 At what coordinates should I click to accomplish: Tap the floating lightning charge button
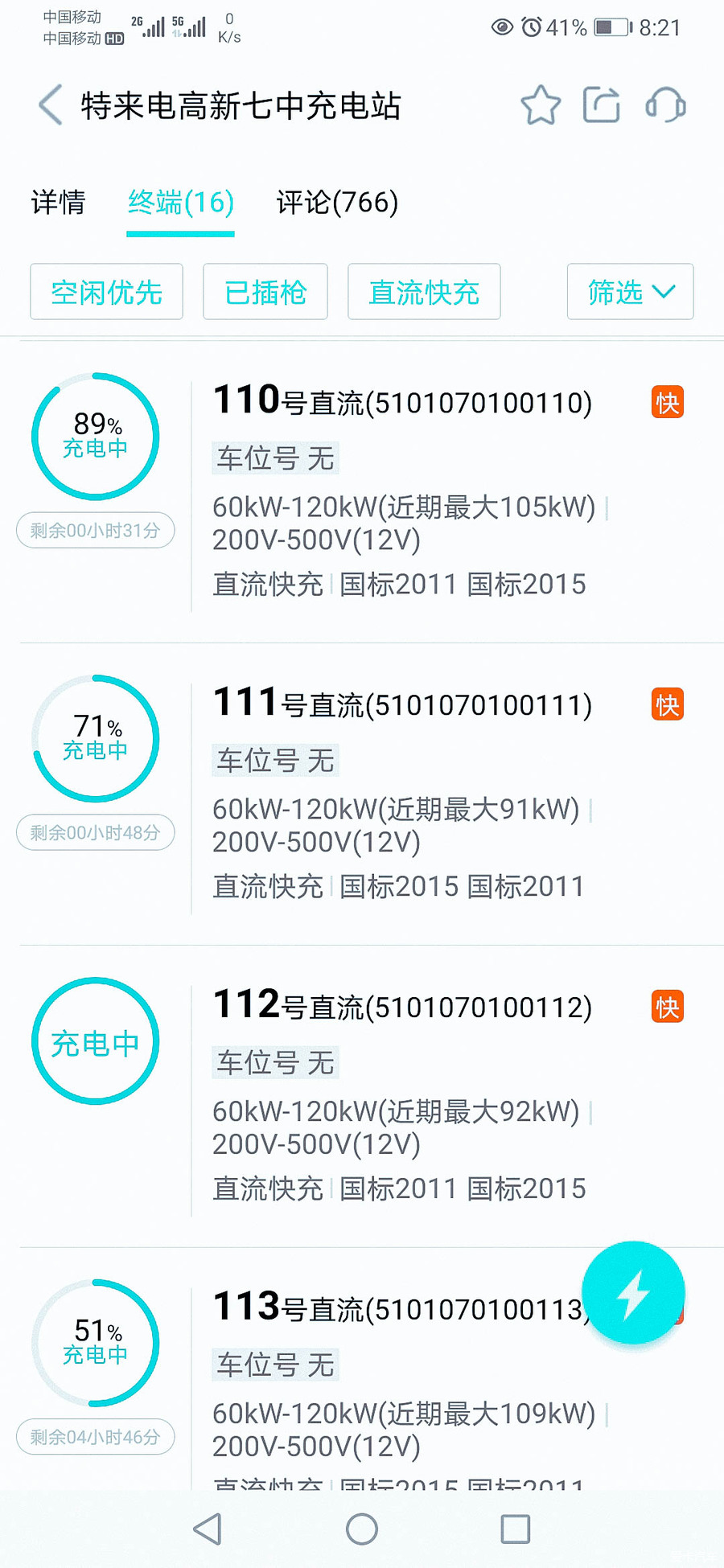coord(633,1293)
